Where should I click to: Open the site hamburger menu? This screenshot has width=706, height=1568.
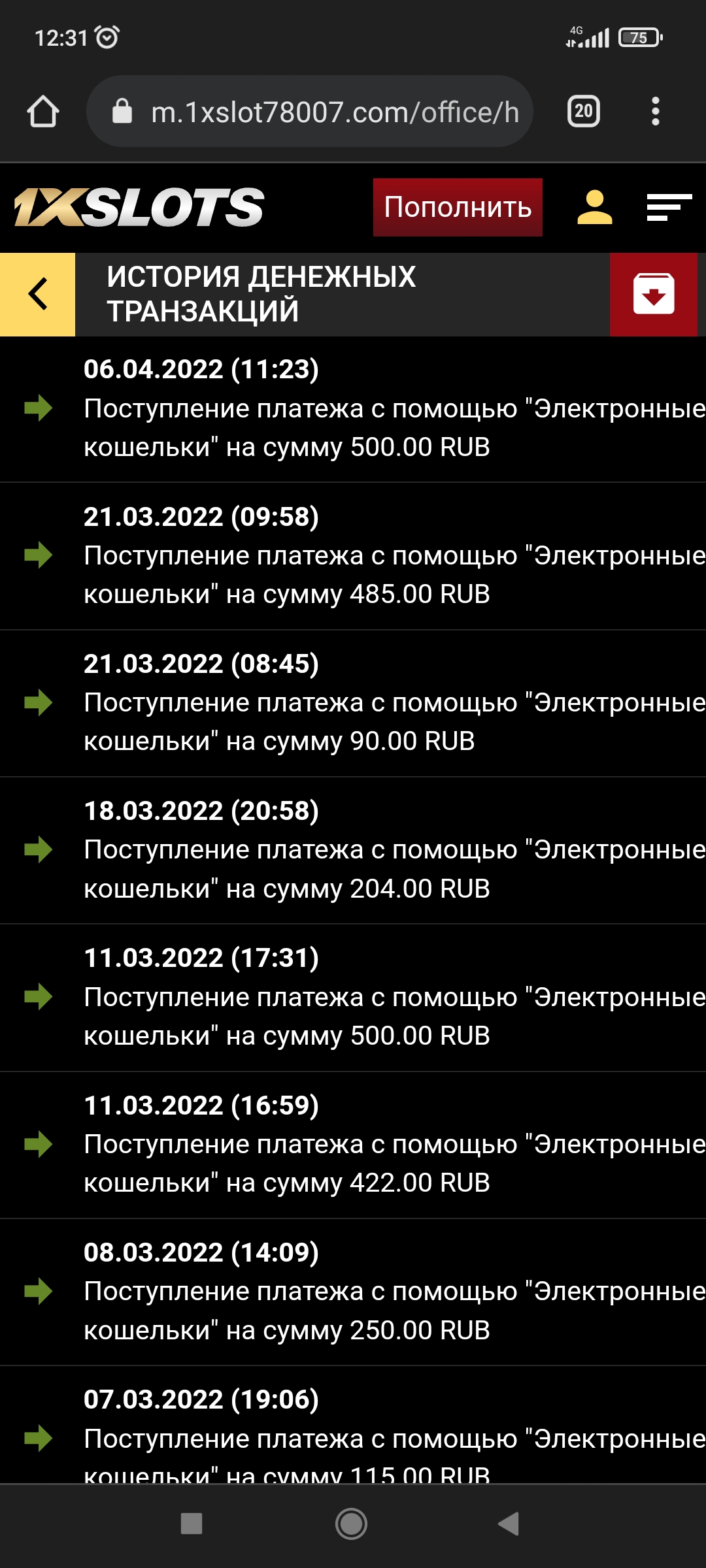point(669,207)
